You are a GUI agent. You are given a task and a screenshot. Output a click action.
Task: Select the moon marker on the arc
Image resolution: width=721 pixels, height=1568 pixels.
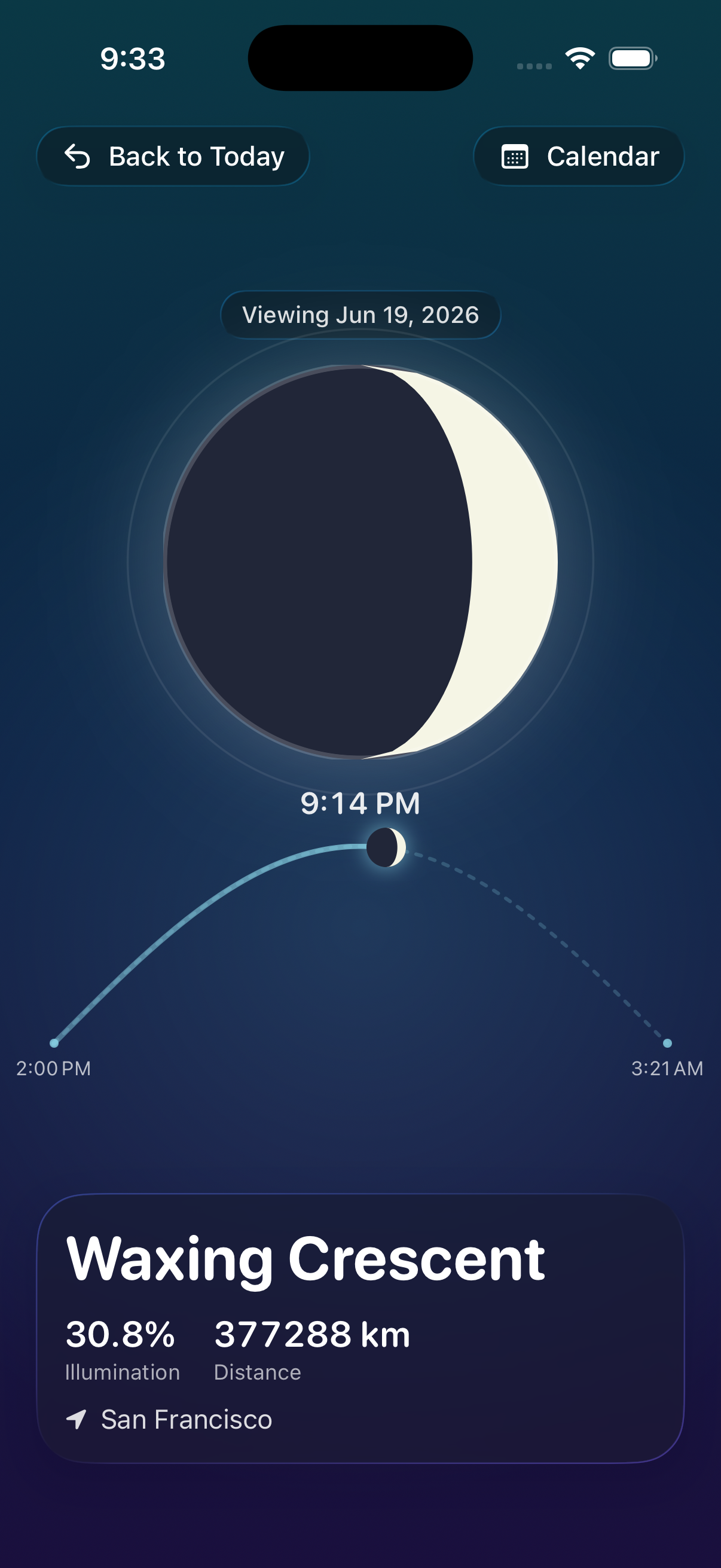pos(386,847)
